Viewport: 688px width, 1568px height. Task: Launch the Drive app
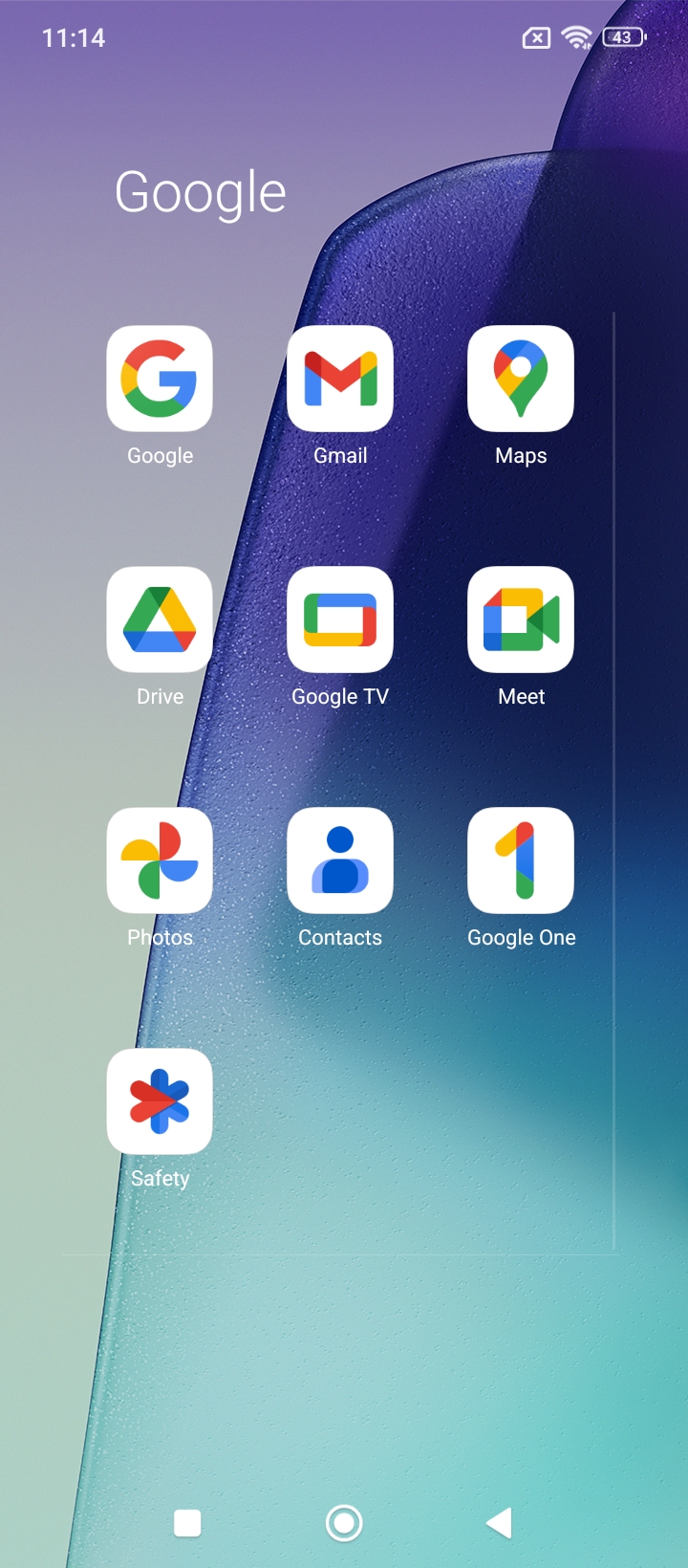pyautogui.click(x=160, y=620)
